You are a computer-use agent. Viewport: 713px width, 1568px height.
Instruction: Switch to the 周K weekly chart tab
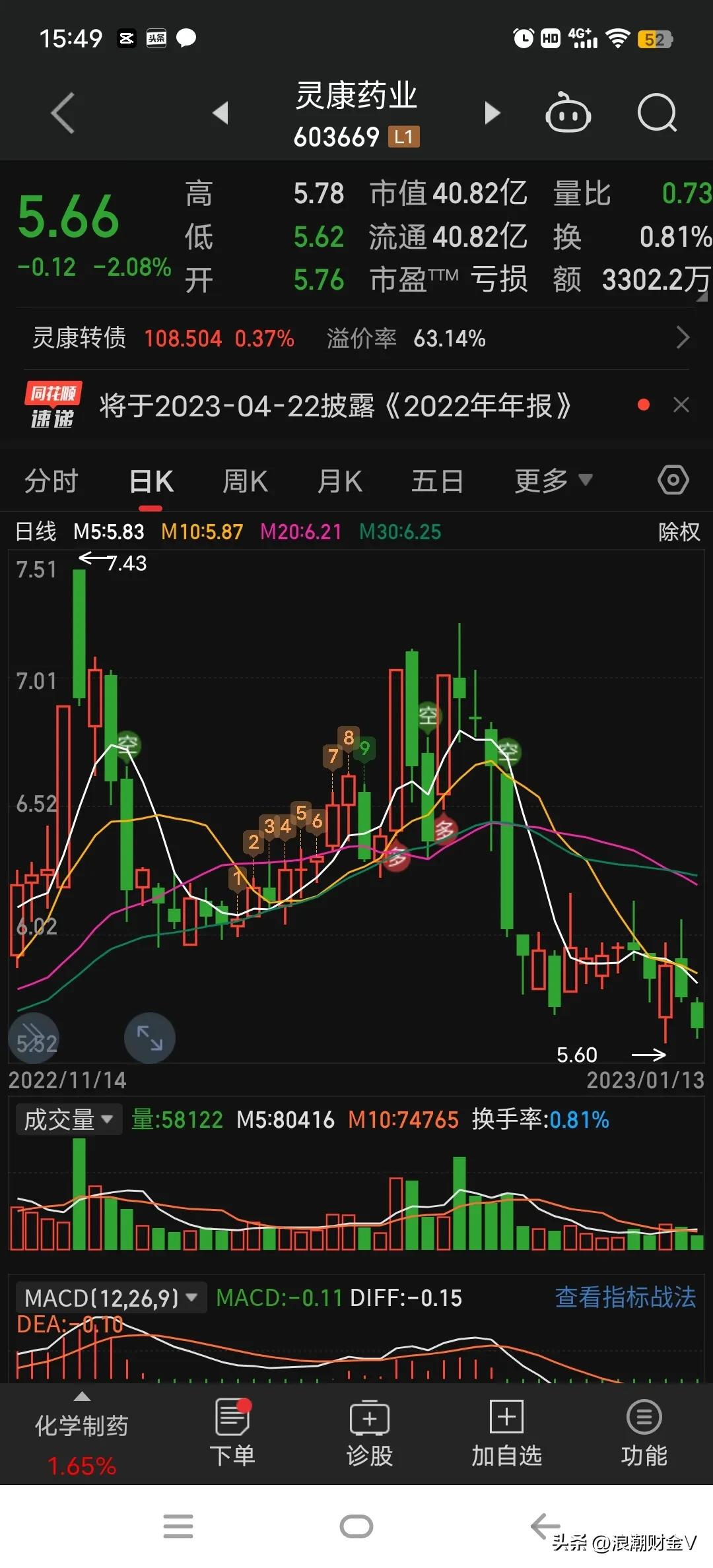(x=245, y=480)
